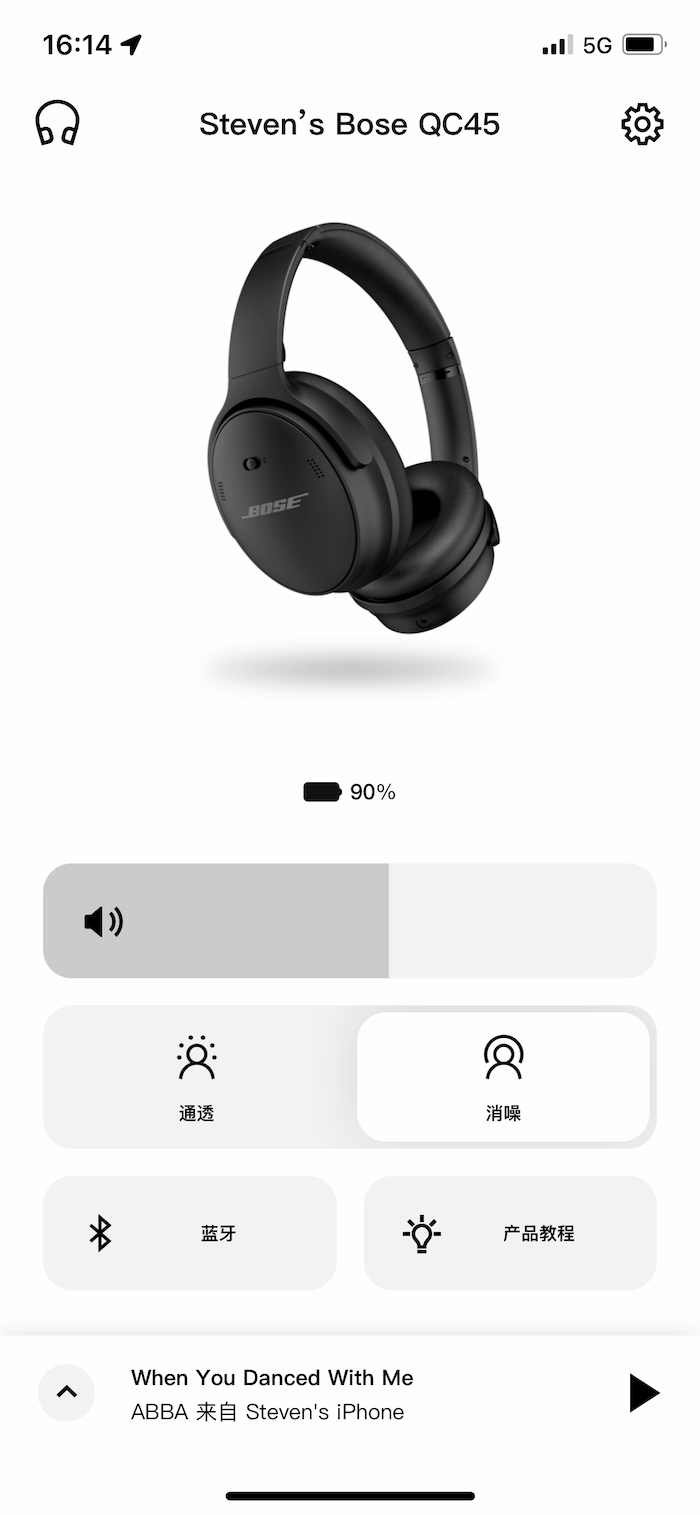Open the settings gear
This screenshot has width=700, height=1515.
[x=641, y=124]
